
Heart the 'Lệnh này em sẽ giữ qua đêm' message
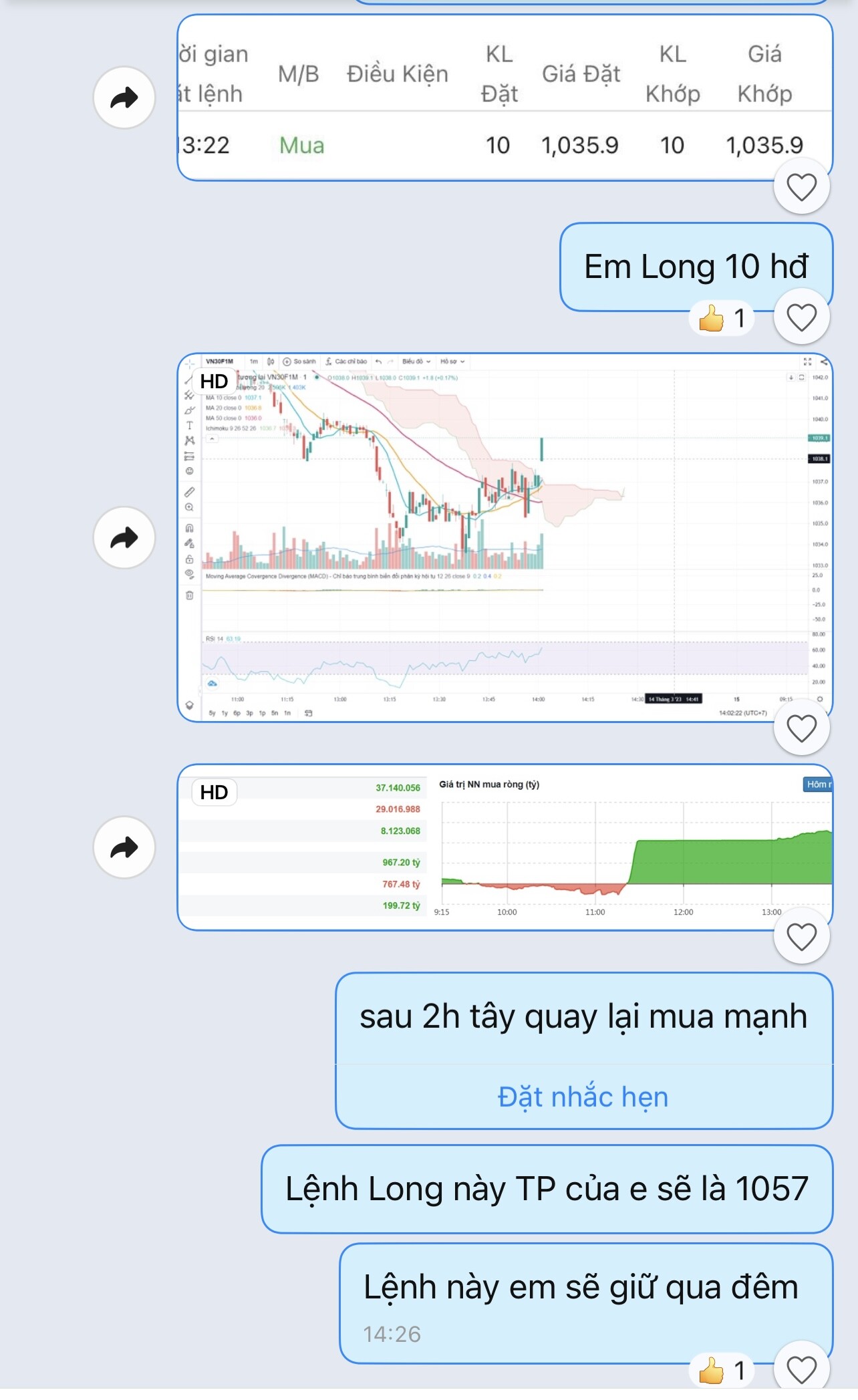[801, 1369]
